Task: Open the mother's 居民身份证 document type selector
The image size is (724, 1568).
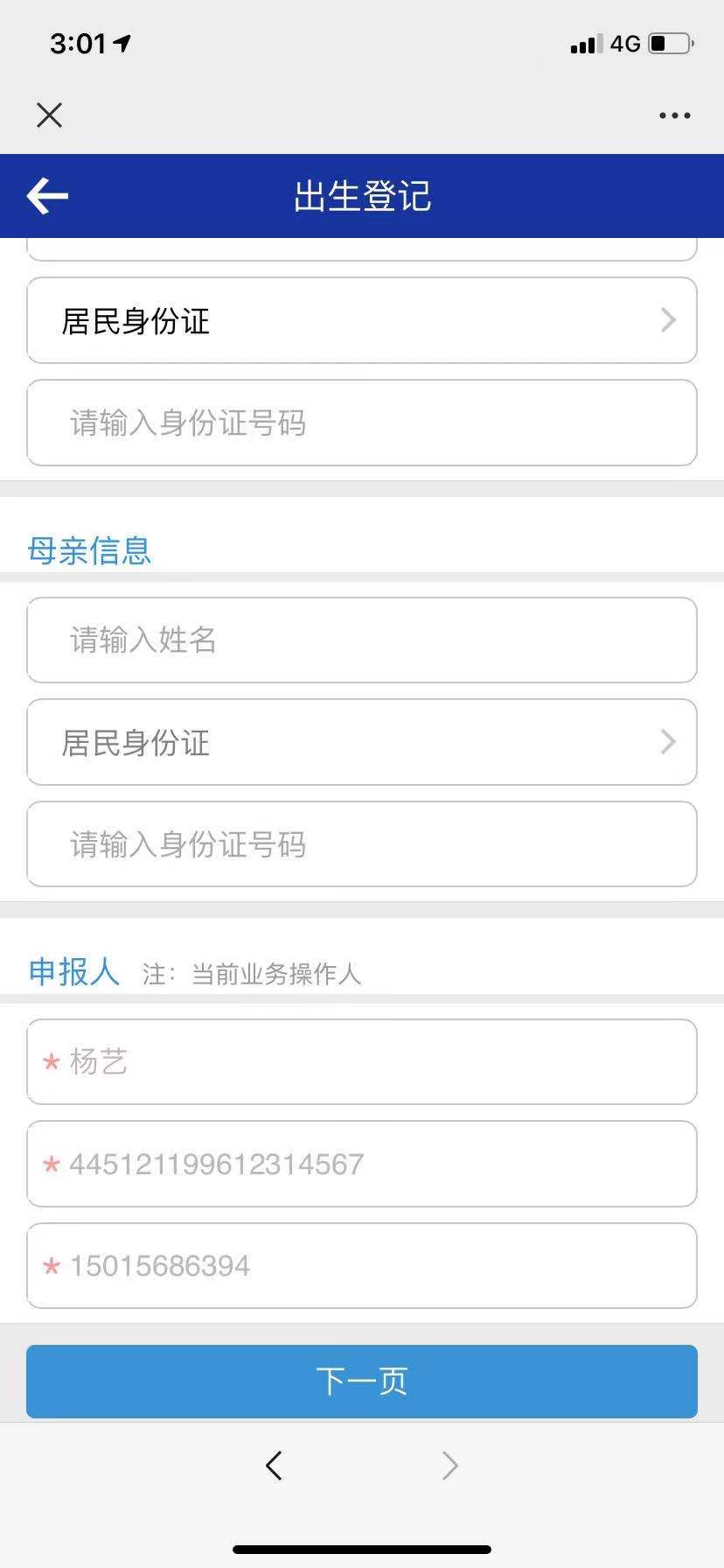Action: point(362,742)
